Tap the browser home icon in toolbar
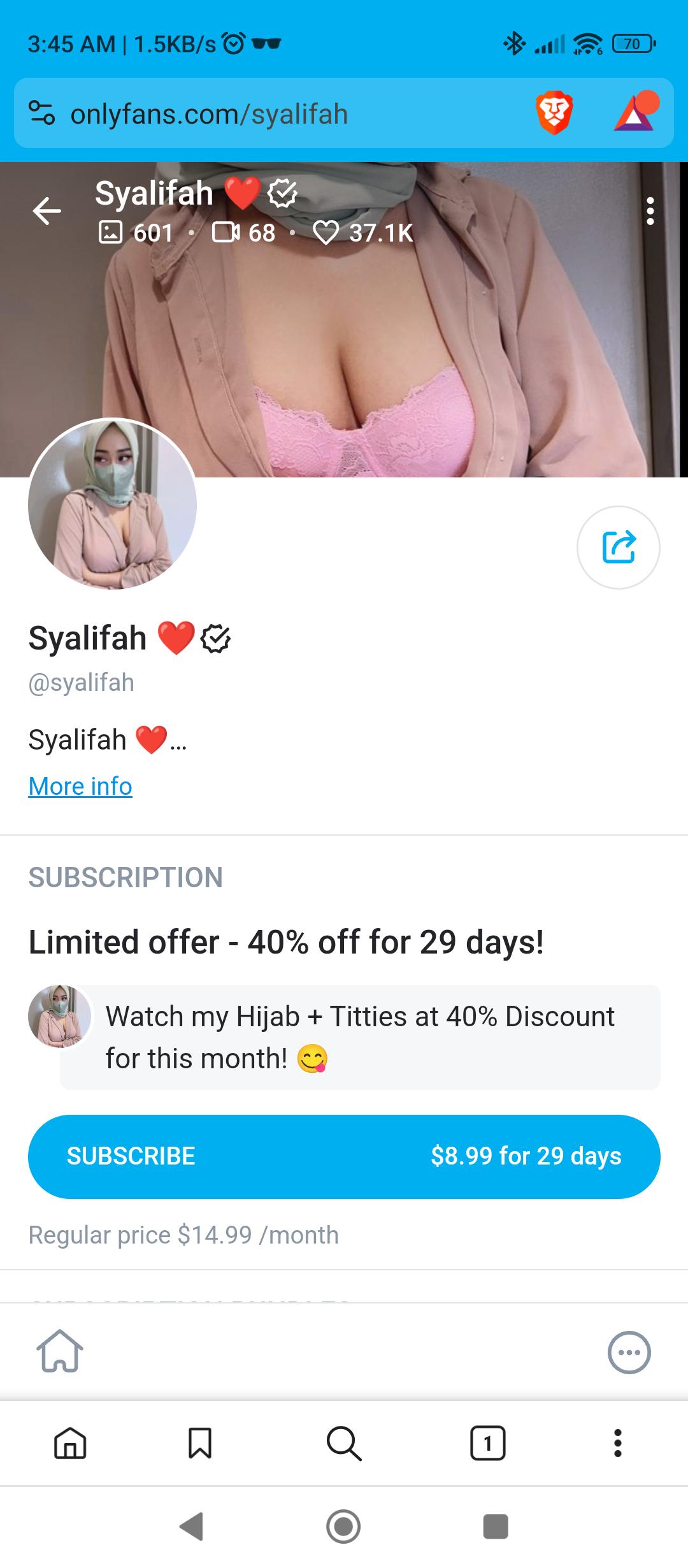The width and height of the screenshot is (688, 1568). coord(70,1444)
